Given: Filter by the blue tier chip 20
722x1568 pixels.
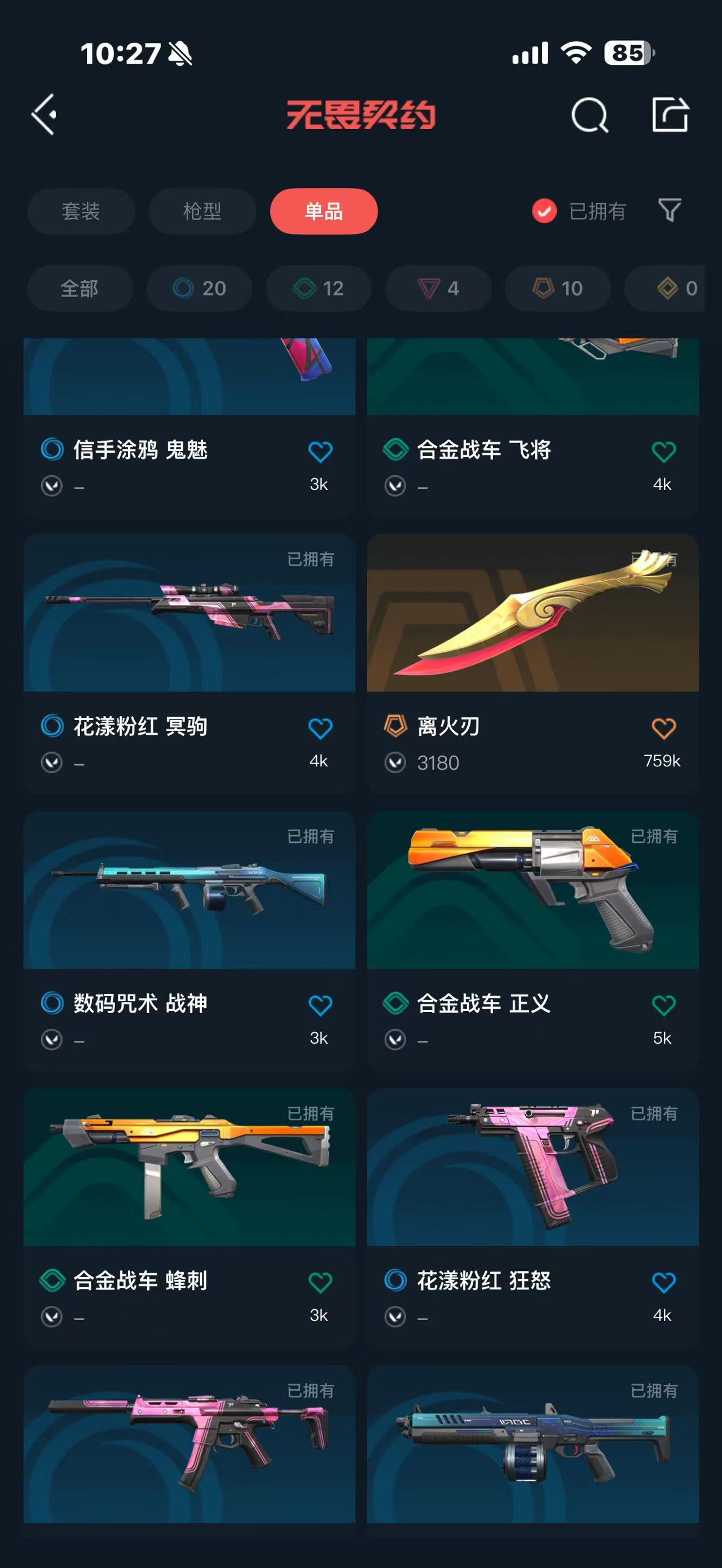Looking at the screenshot, I should (x=199, y=288).
